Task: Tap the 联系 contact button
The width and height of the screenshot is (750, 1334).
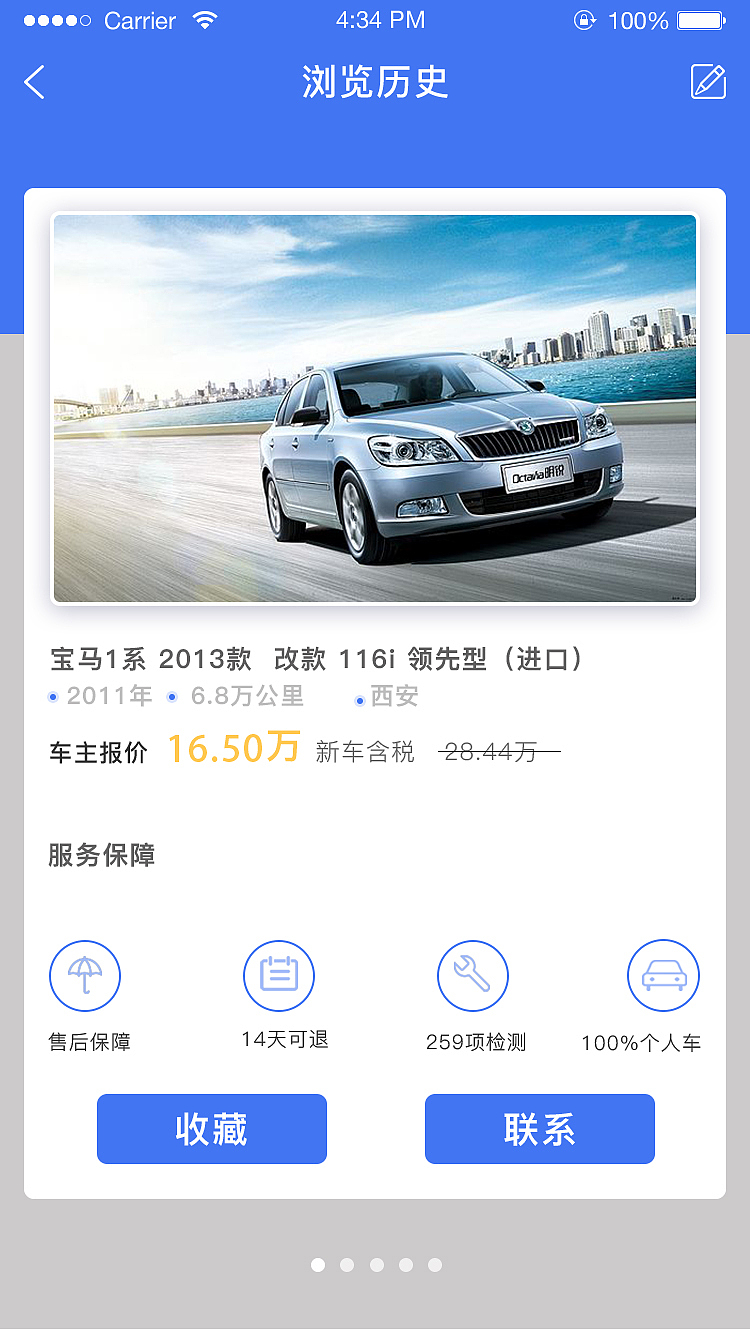Action: [540, 1128]
